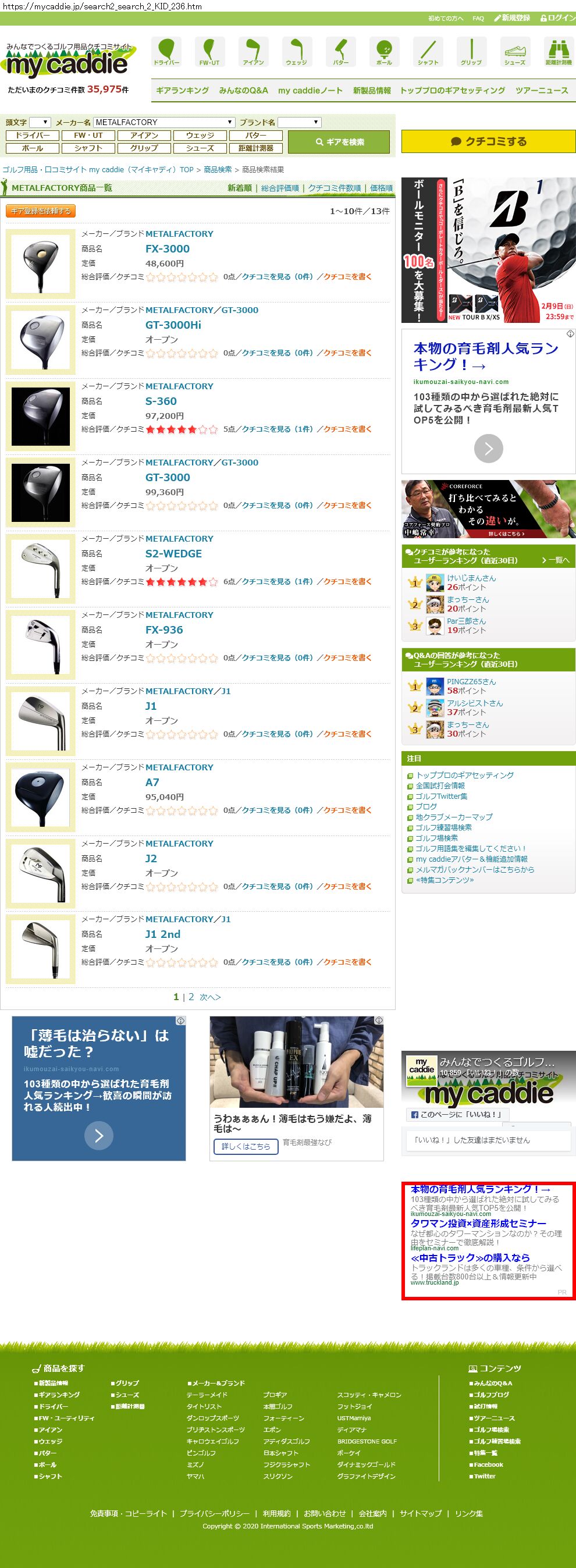Open the ドライバー category icon
Image resolution: width=576 pixels, height=1568 pixels.
pos(166,51)
